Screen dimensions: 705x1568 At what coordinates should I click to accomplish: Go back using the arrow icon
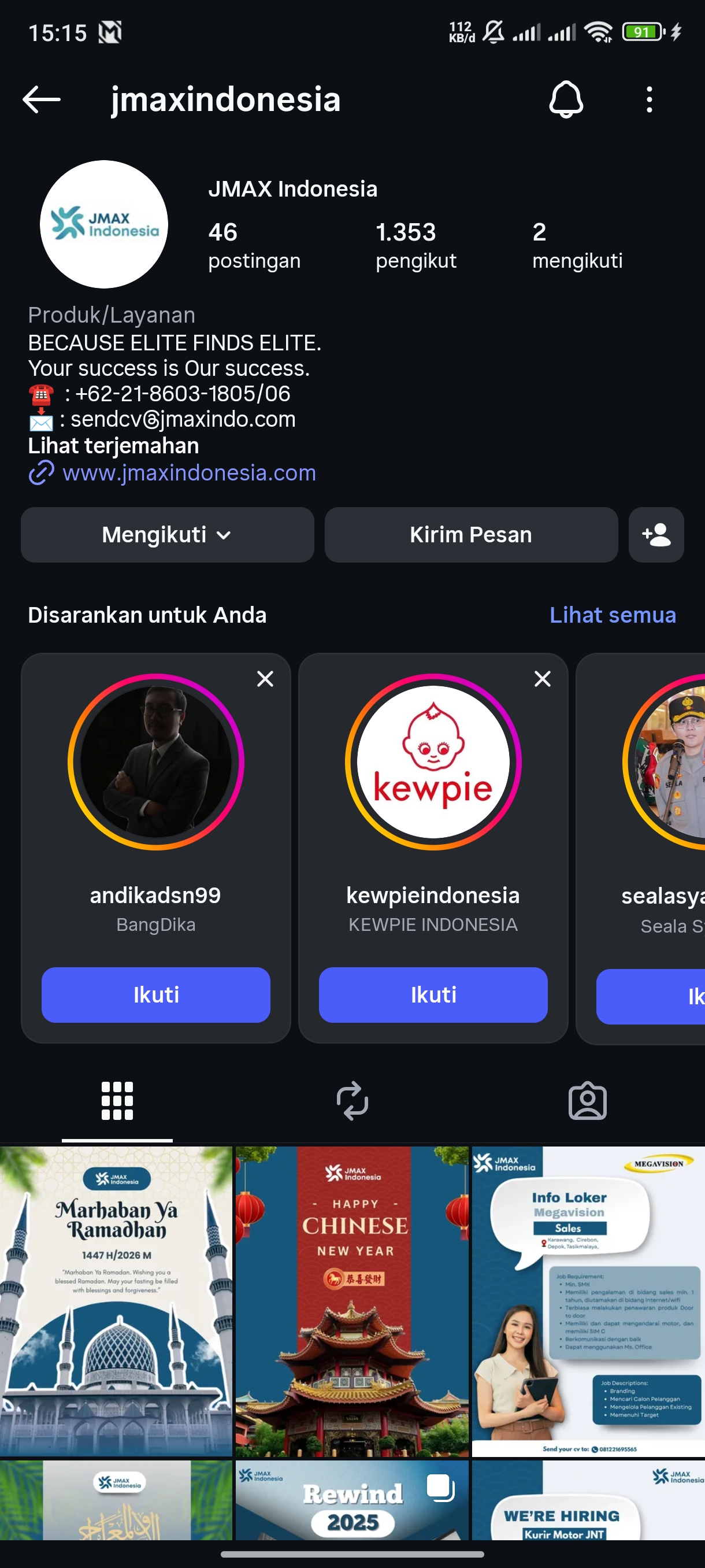pos(42,99)
